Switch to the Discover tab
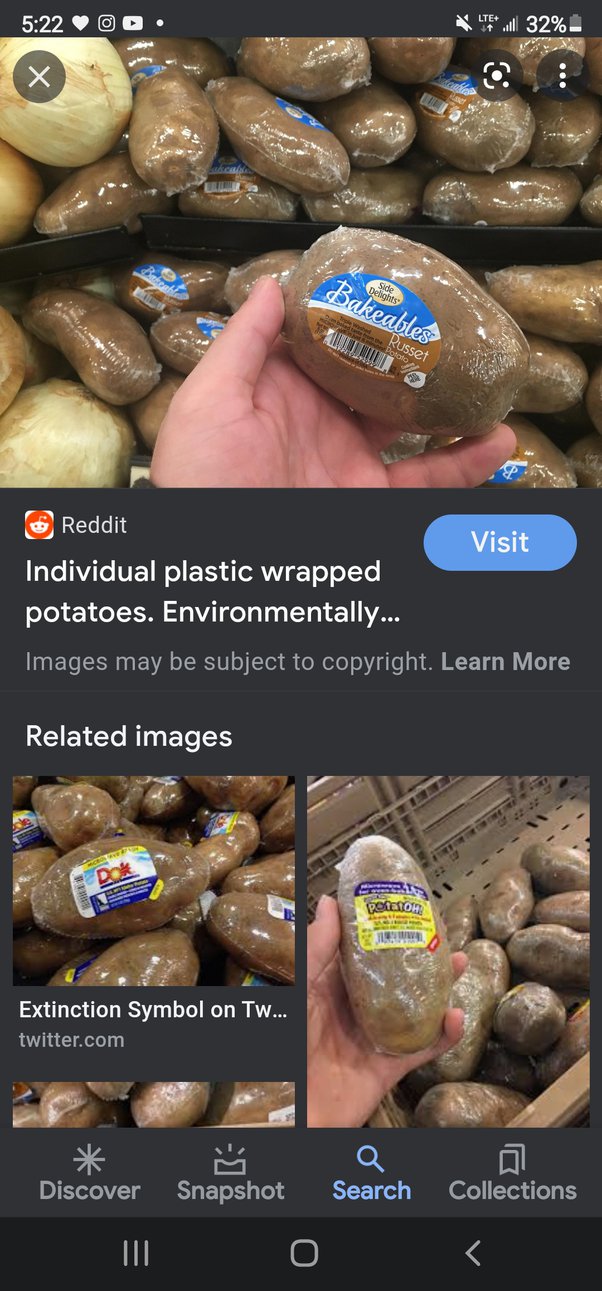The image size is (602, 1291). pyautogui.click(x=90, y=1173)
